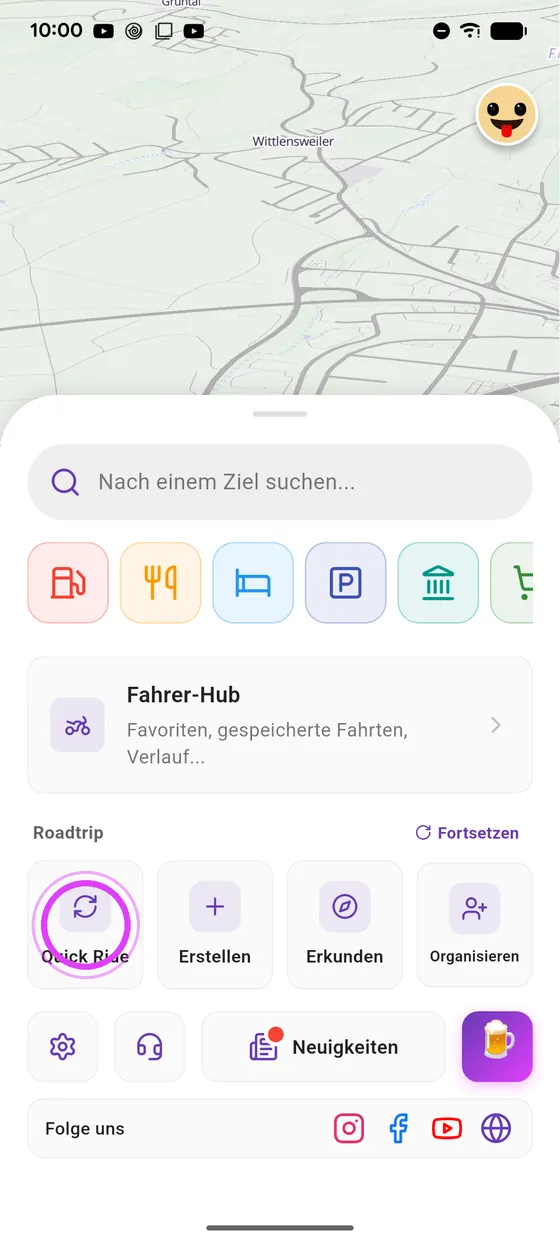Open the Facebook link
This screenshot has height=1244, width=560.
398,1129
